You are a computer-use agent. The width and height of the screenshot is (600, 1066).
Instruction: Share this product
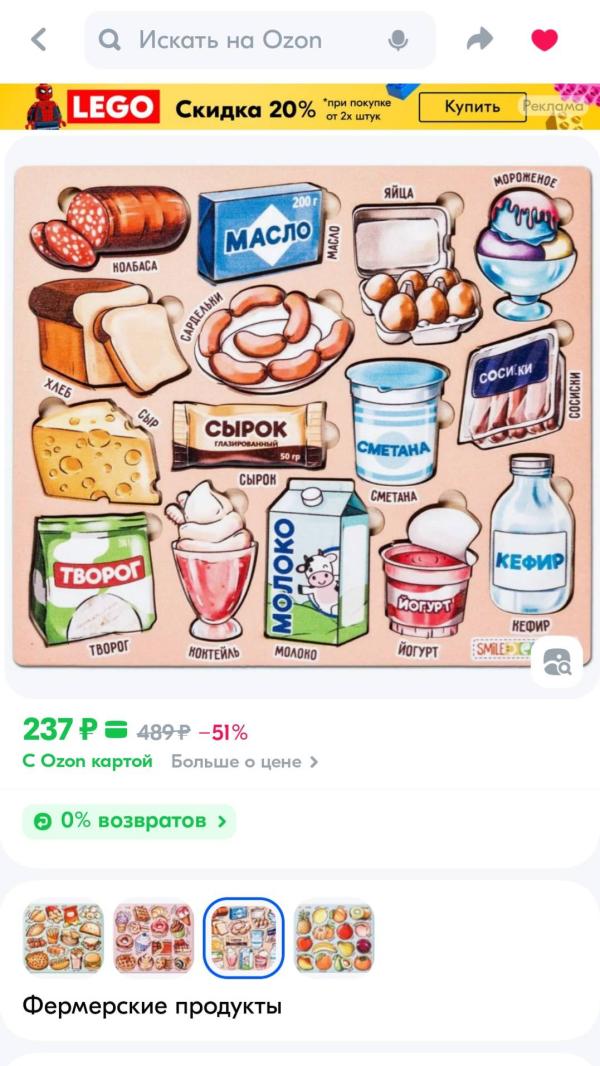click(x=480, y=40)
